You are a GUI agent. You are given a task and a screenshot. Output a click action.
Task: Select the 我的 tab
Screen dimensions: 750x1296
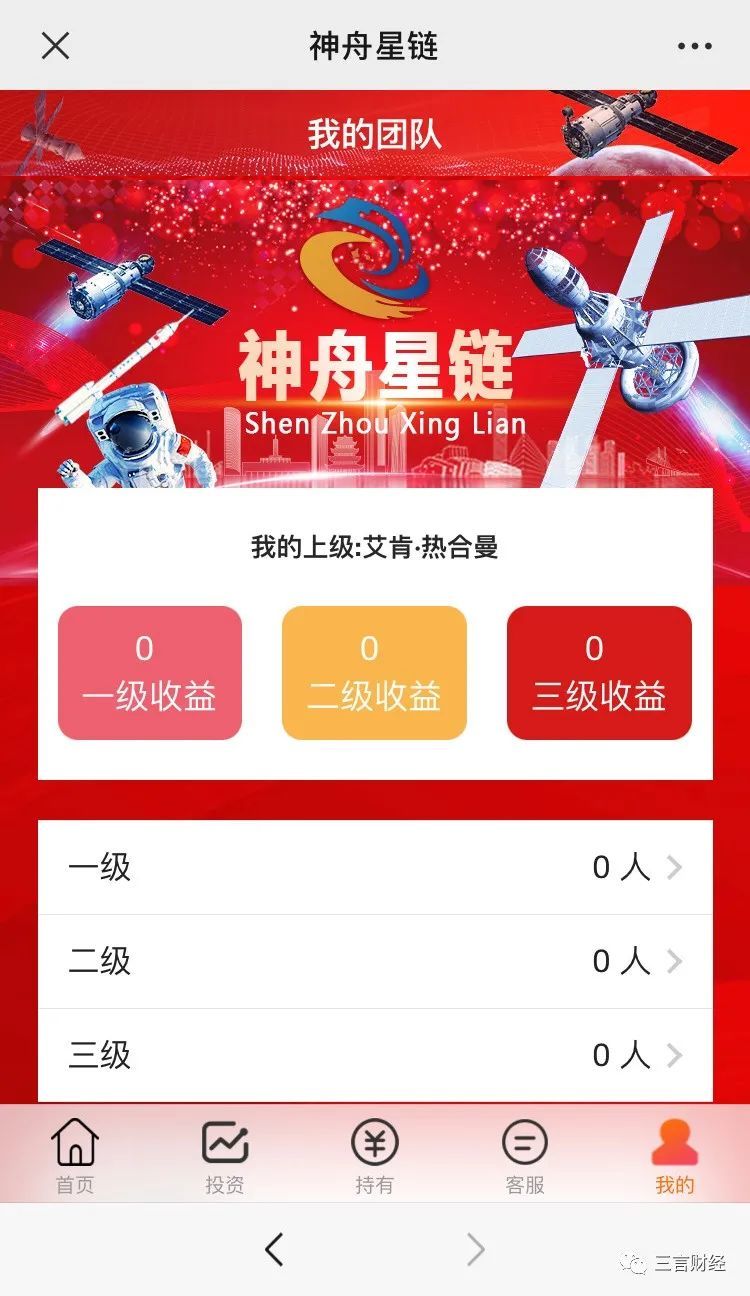tap(674, 1156)
